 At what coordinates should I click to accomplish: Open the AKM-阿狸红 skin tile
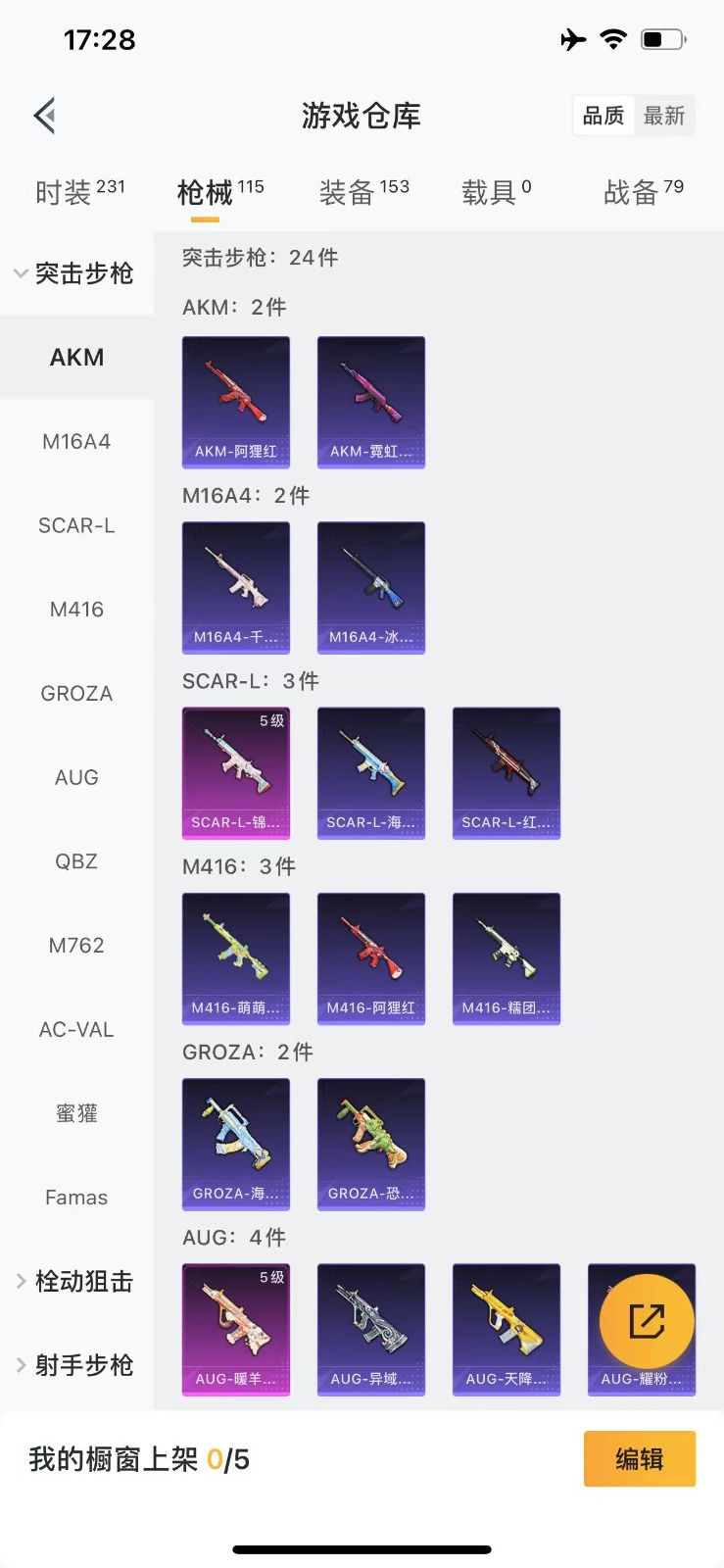[x=236, y=402]
